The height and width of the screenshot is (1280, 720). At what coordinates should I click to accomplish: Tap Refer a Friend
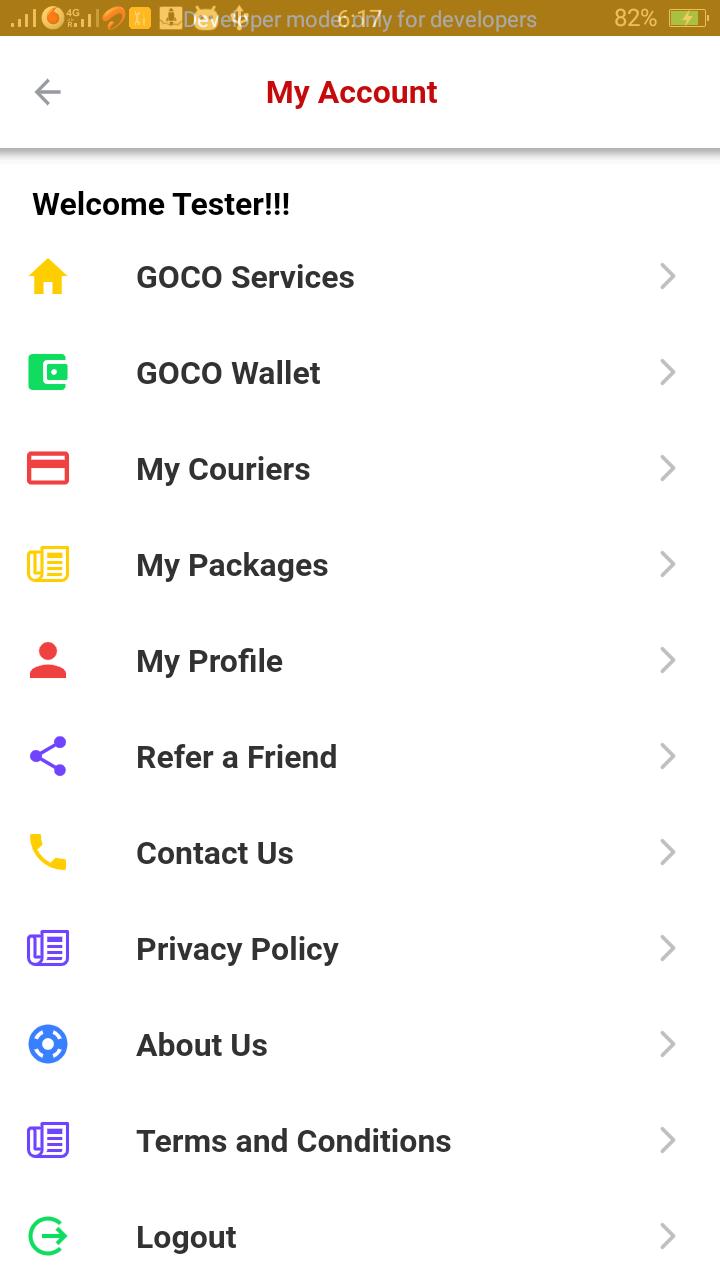tap(360, 757)
